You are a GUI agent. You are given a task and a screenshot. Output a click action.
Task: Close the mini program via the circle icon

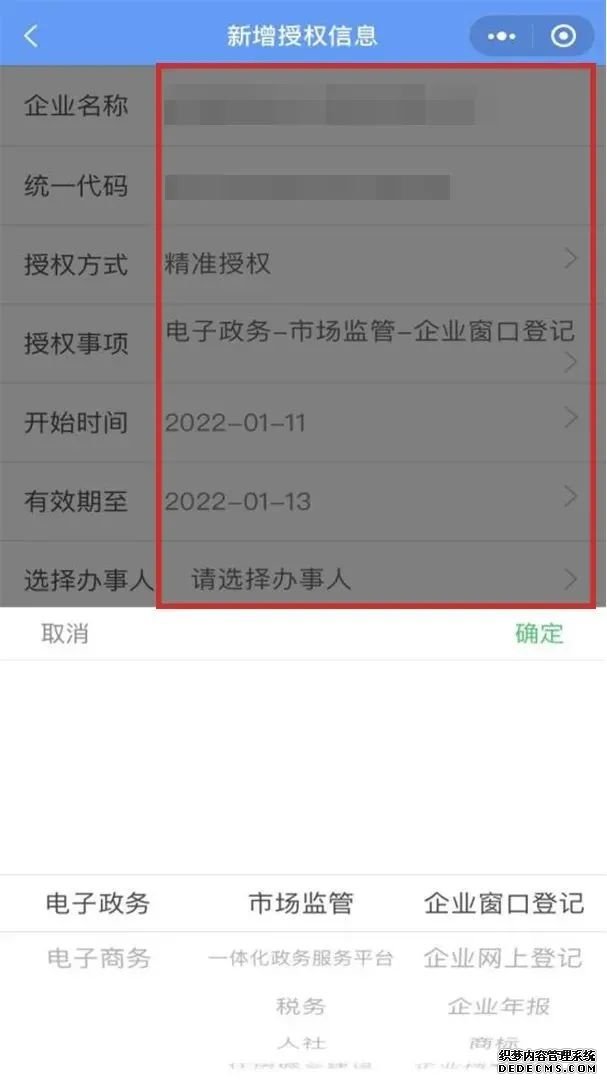point(563,36)
